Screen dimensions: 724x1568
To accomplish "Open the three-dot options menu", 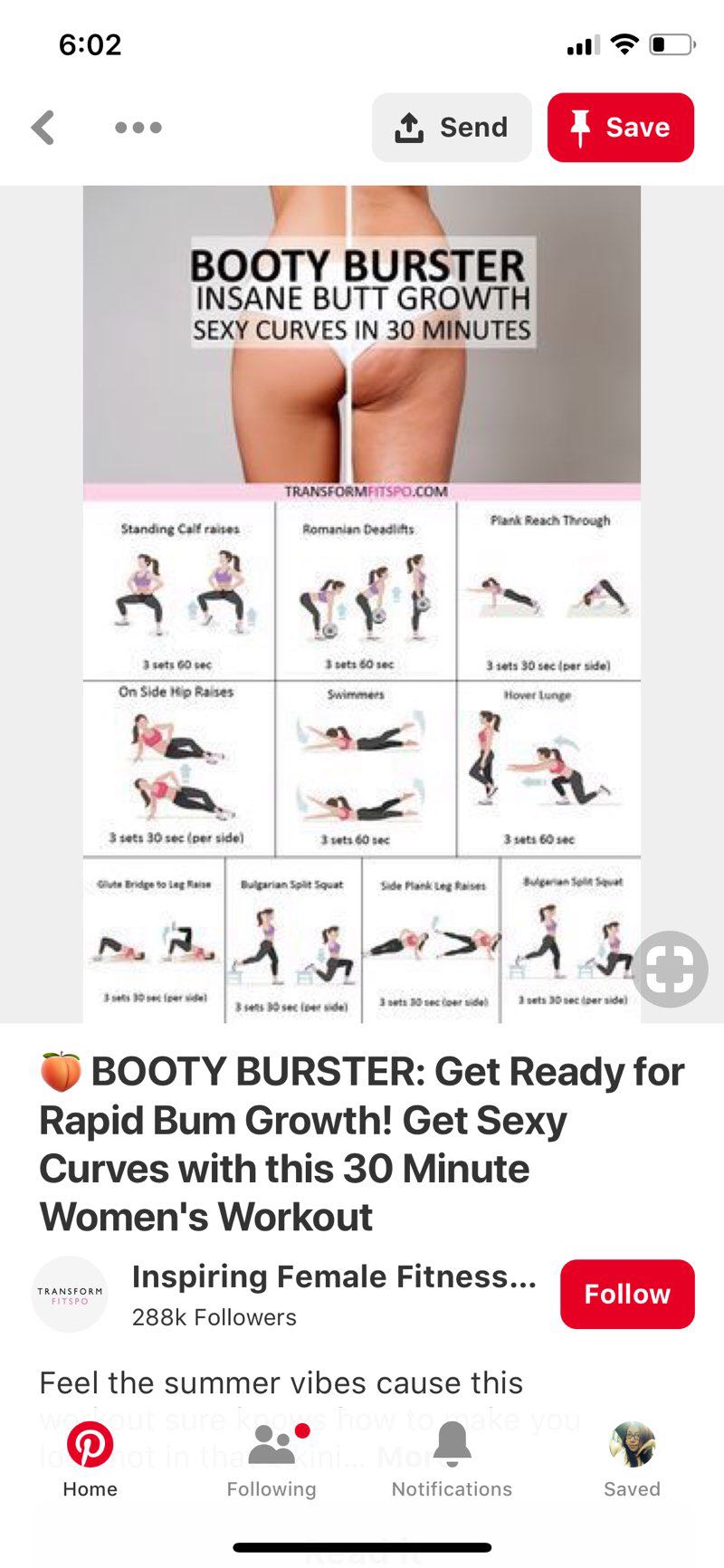I will 138,128.
